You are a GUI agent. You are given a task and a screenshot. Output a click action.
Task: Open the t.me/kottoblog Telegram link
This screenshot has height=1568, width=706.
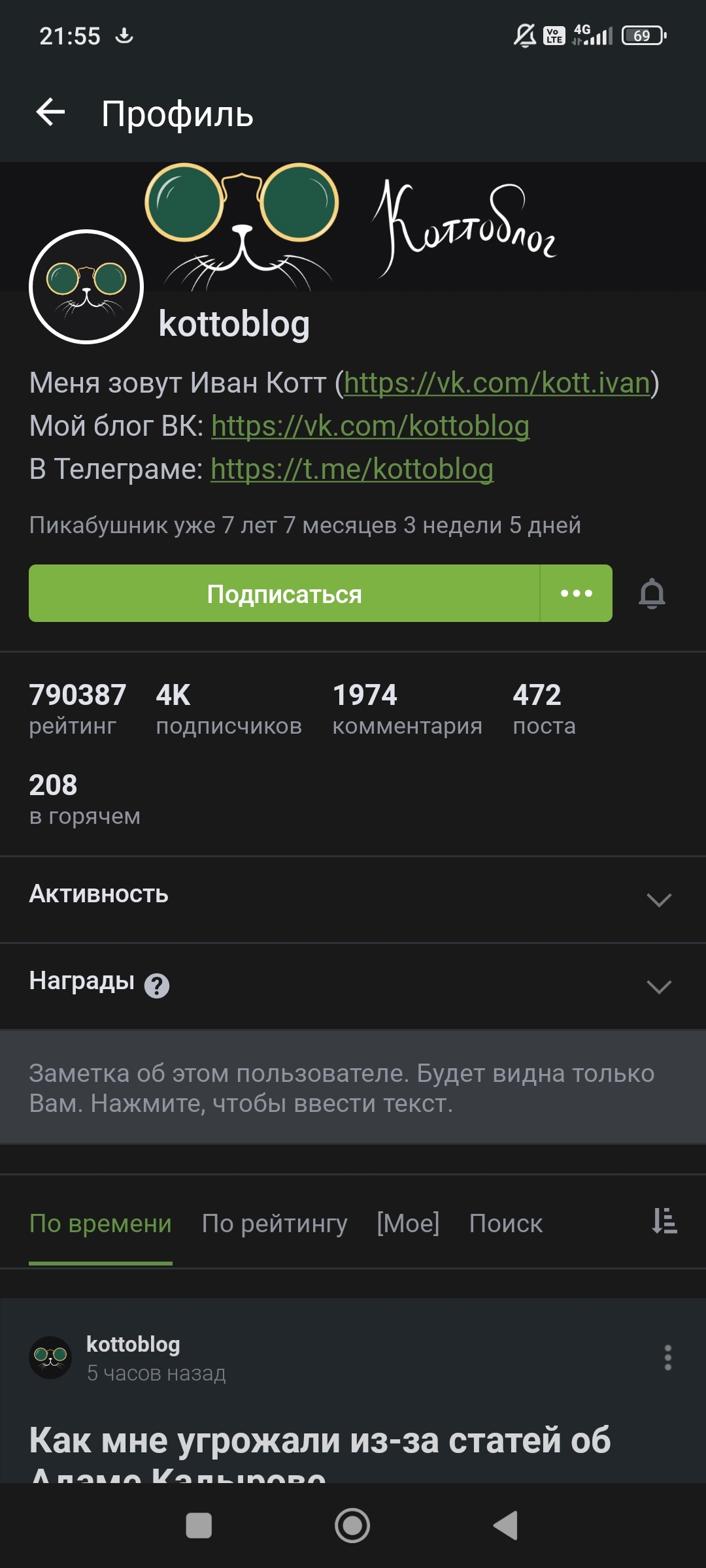click(x=352, y=469)
